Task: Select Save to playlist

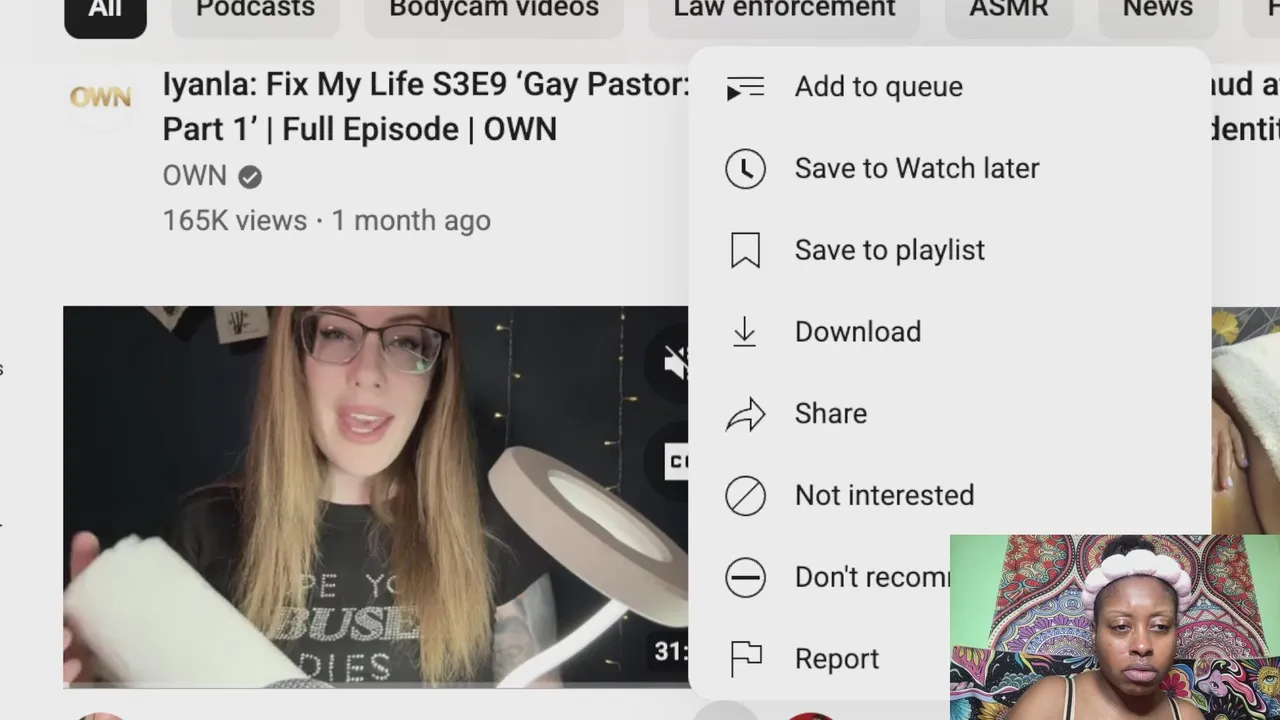Action: tap(889, 250)
